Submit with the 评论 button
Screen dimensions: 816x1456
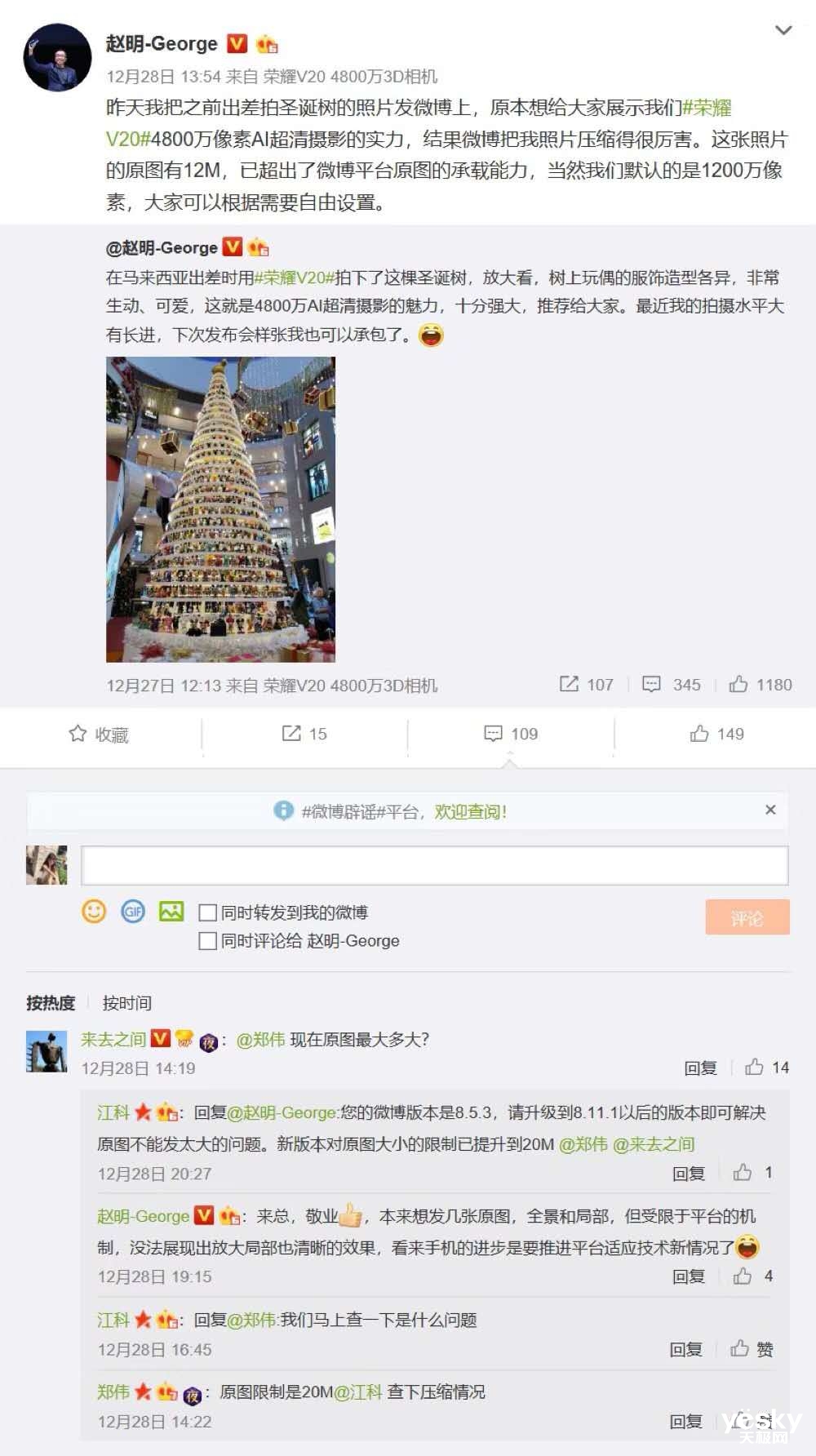point(747,917)
